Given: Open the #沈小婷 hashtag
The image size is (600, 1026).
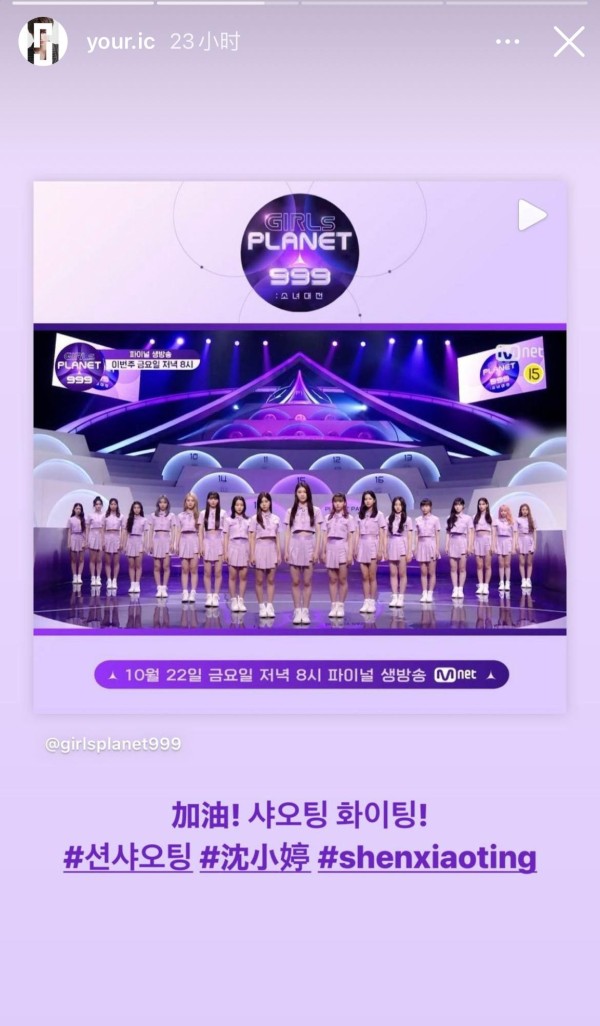Looking at the screenshot, I should pos(254,858).
